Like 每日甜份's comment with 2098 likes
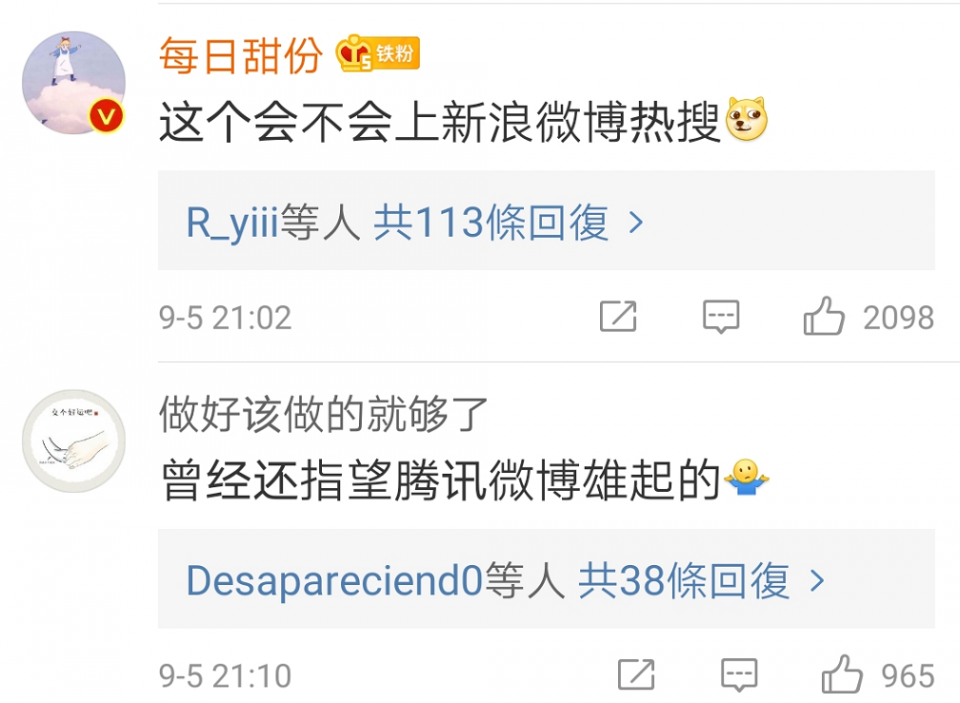Image resolution: width=960 pixels, height=703 pixels. coord(824,317)
